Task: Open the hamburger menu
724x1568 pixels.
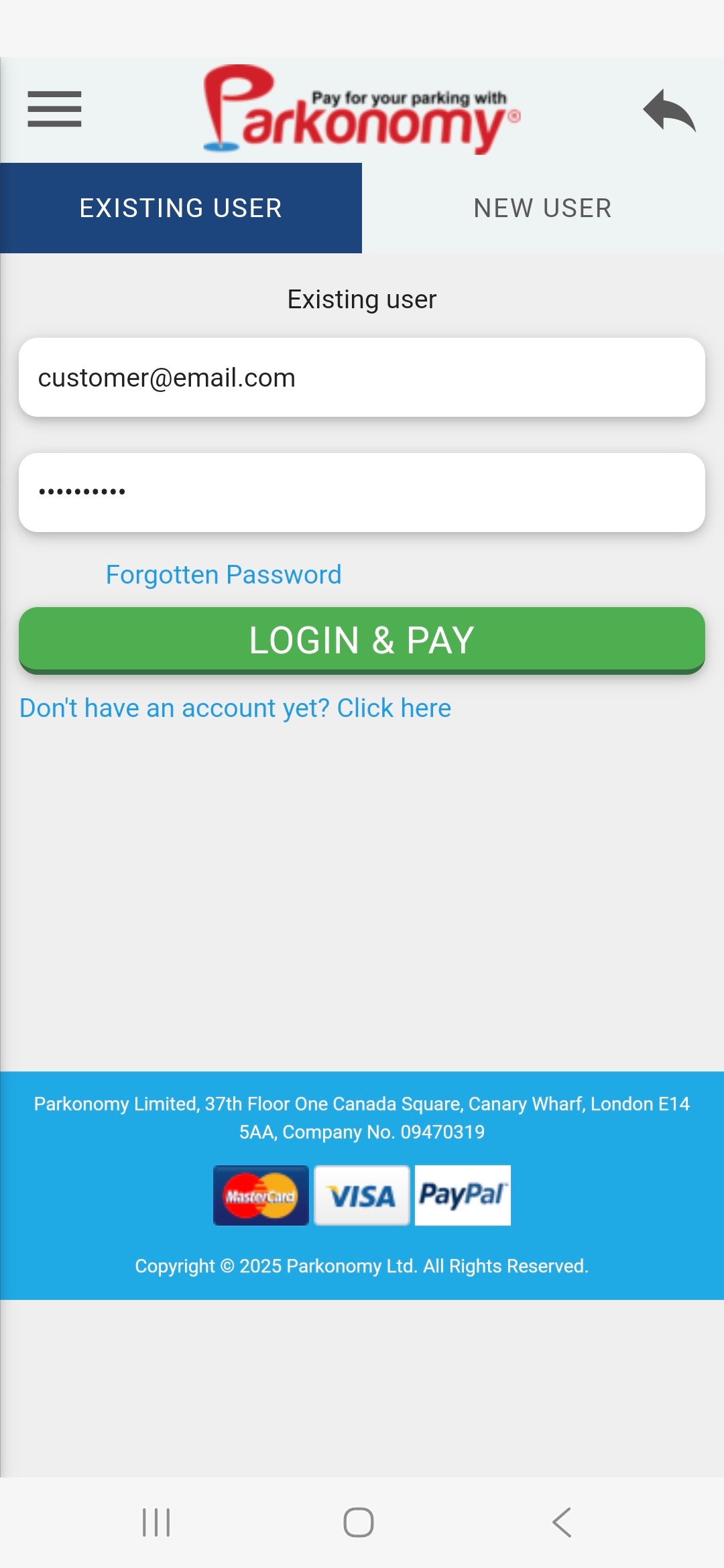Action: click(x=54, y=109)
